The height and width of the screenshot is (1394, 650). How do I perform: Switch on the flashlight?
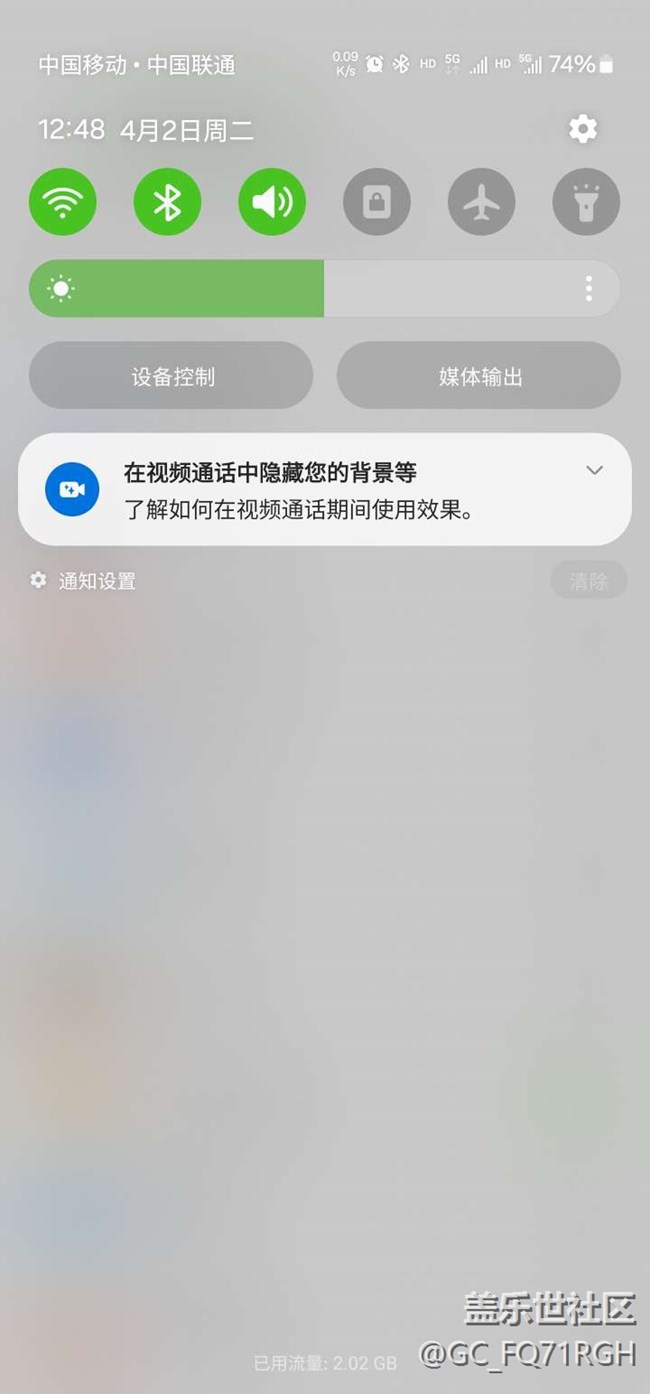click(586, 202)
